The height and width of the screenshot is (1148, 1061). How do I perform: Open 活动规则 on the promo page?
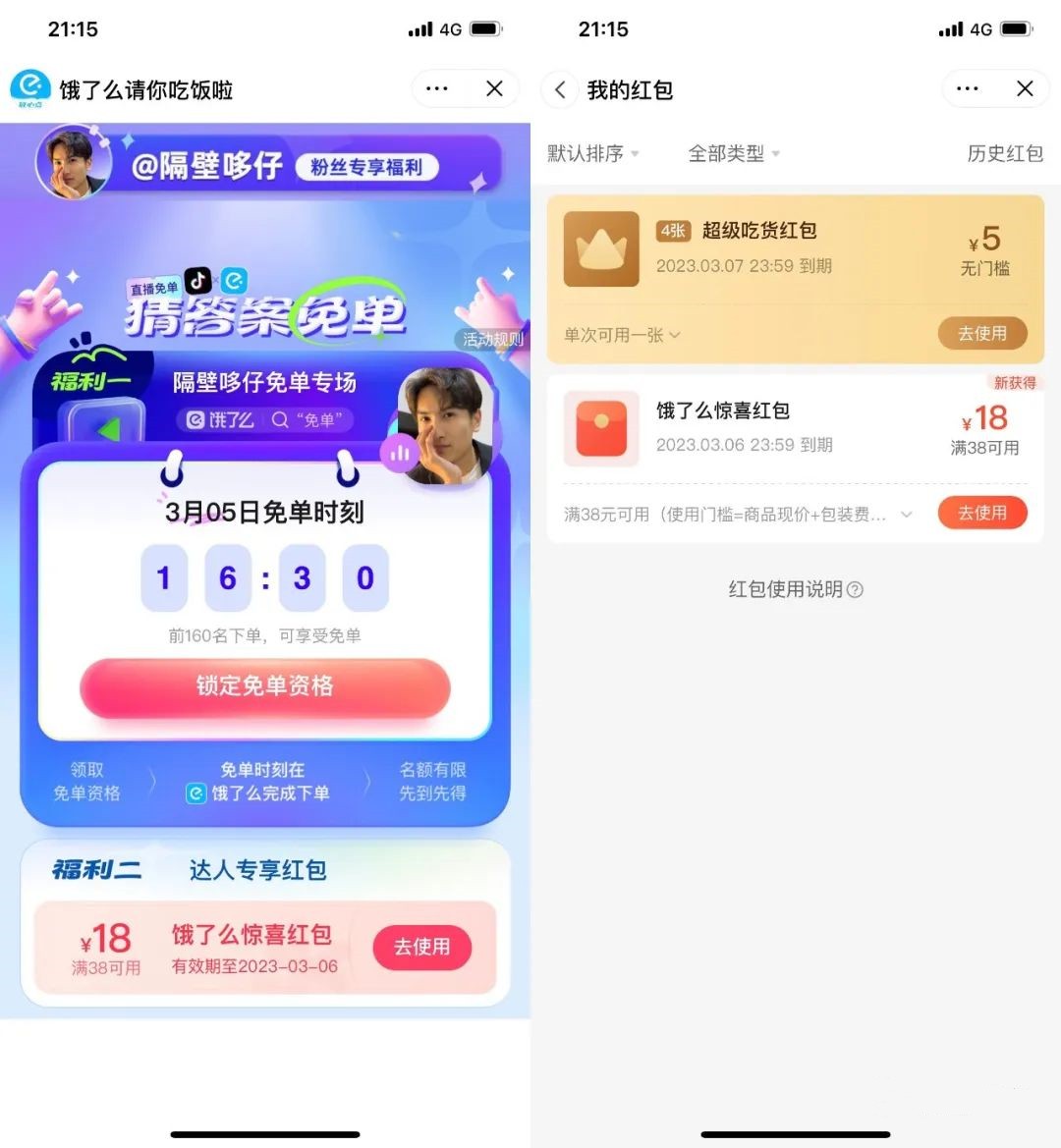coord(493,340)
